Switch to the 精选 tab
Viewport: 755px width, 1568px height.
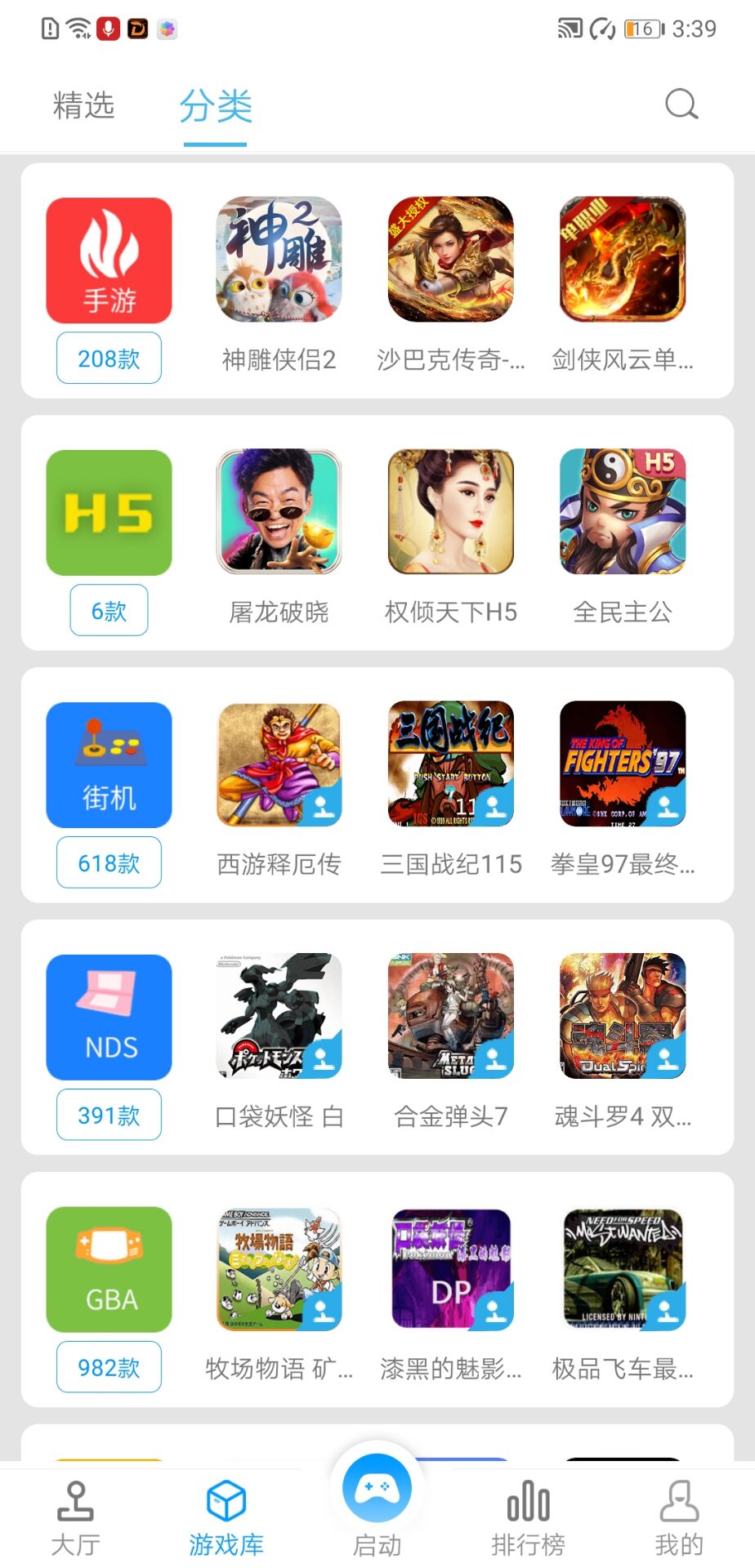pos(83,106)
